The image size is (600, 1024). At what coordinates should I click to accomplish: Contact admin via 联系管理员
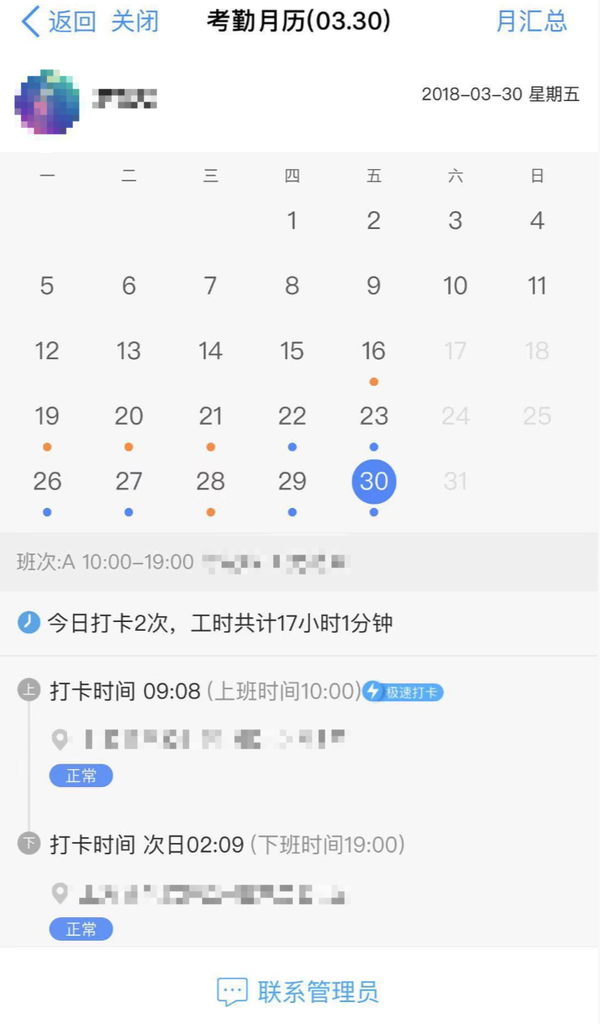point(299,992)
